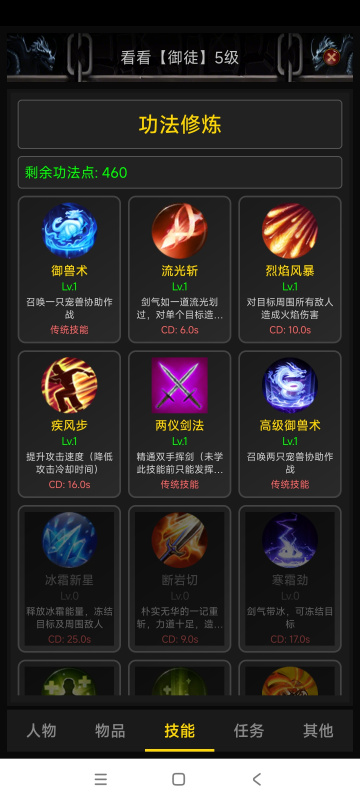Open the 疾风步 skill card

point(69,424)
